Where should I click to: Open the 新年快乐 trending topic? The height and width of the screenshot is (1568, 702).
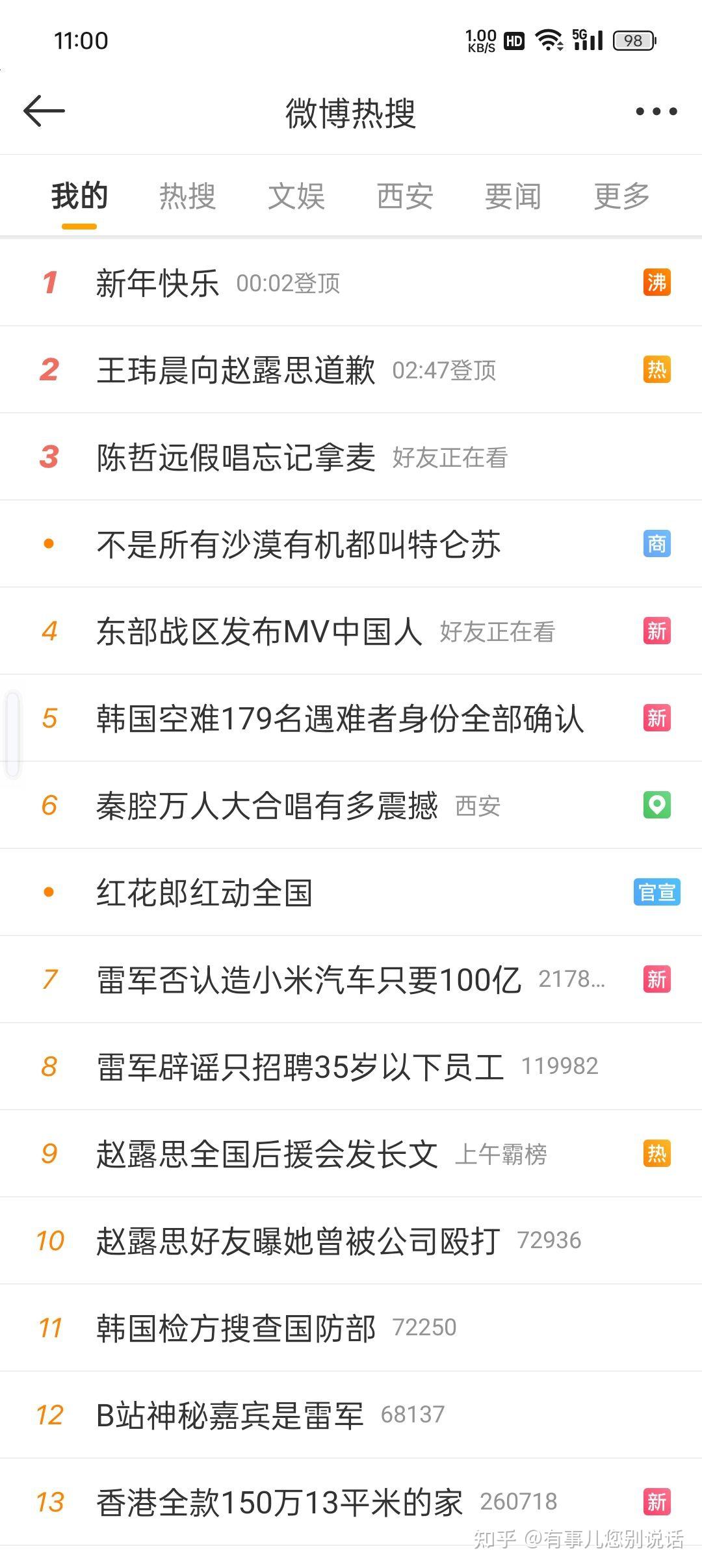(351, 283)
